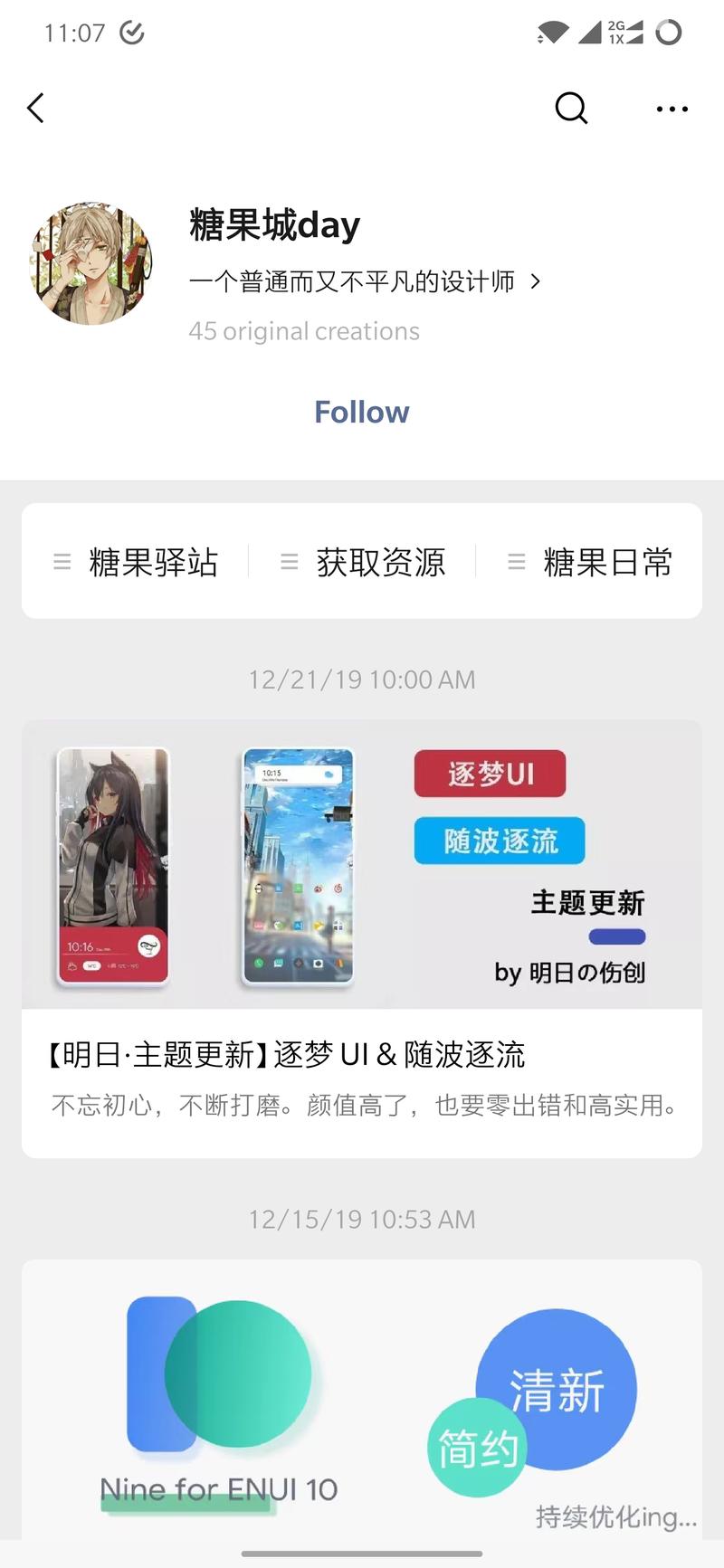Open the search icon
Viewport: 724px width, 1568px height.
pyautogui.click(x=571, y=108)
